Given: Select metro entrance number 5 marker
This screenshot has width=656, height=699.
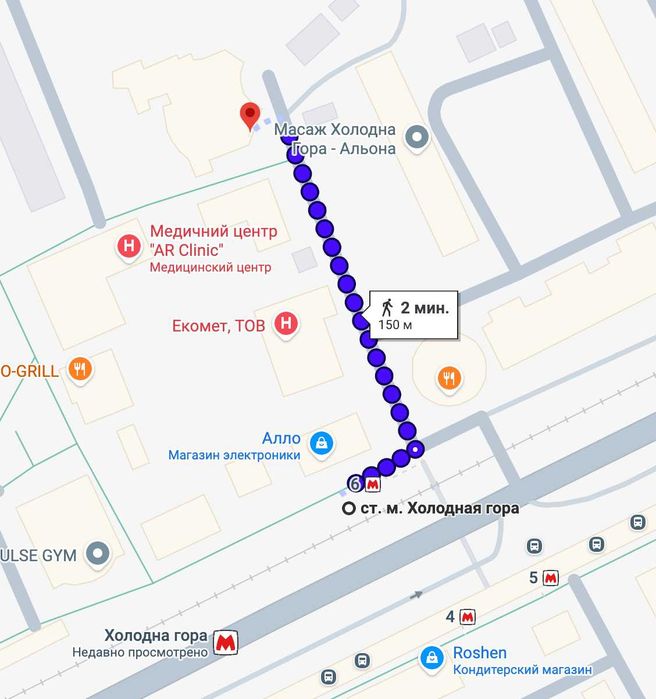Looking at the screenshot, I should click(x=550, y=577).
